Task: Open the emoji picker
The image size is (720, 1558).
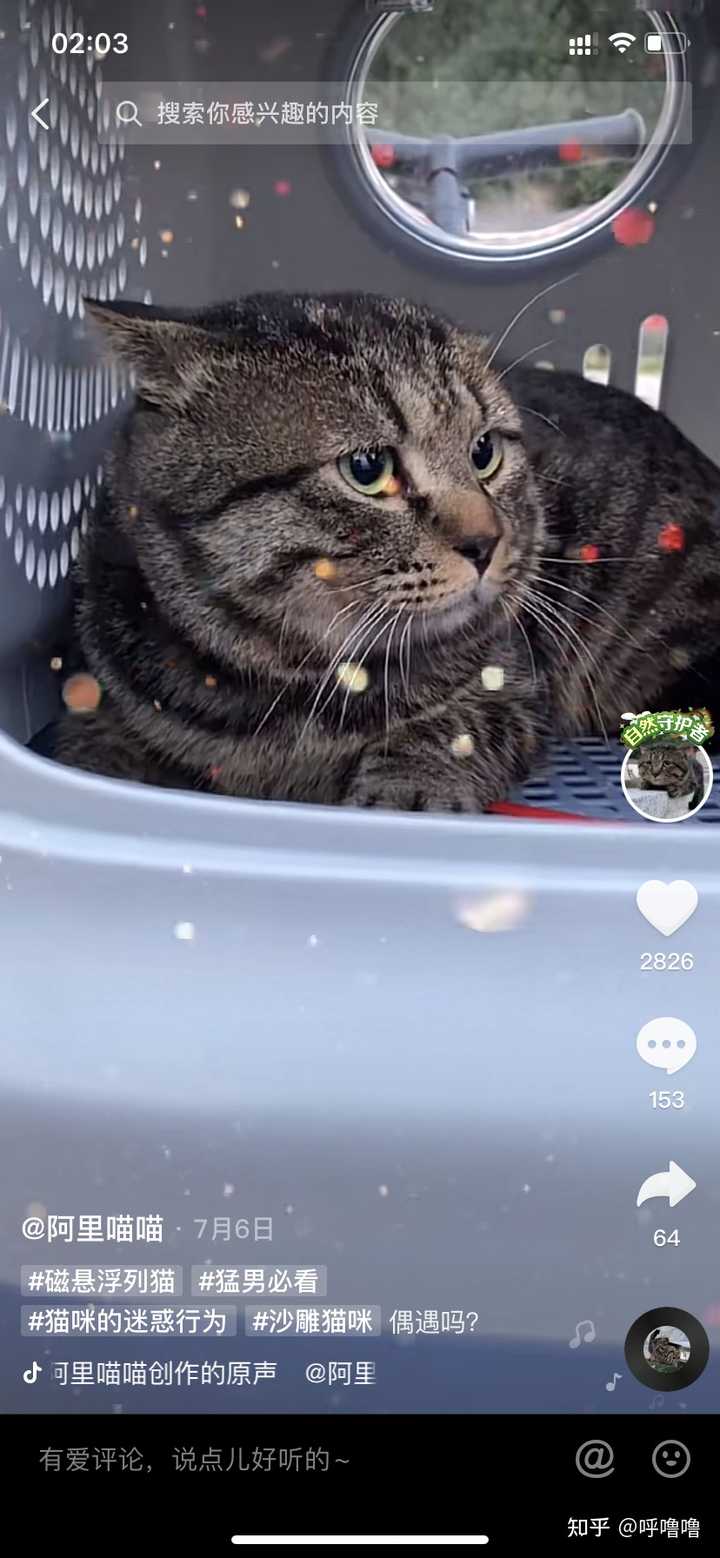Action: click(671, 1459)
